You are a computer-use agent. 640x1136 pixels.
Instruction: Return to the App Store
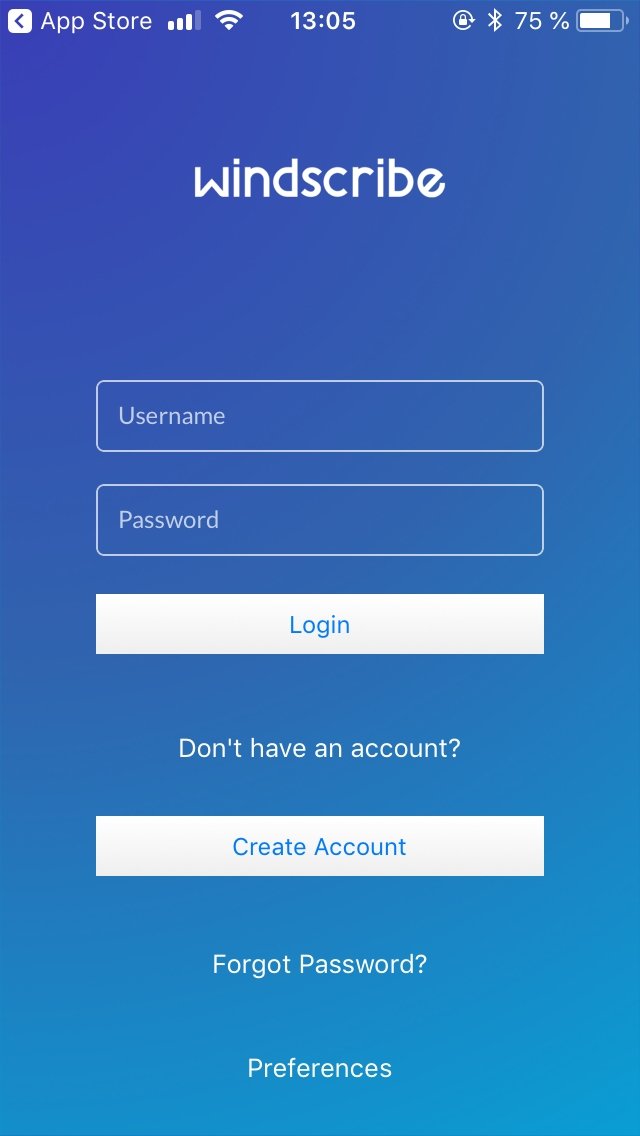click(x=80, y=21)
